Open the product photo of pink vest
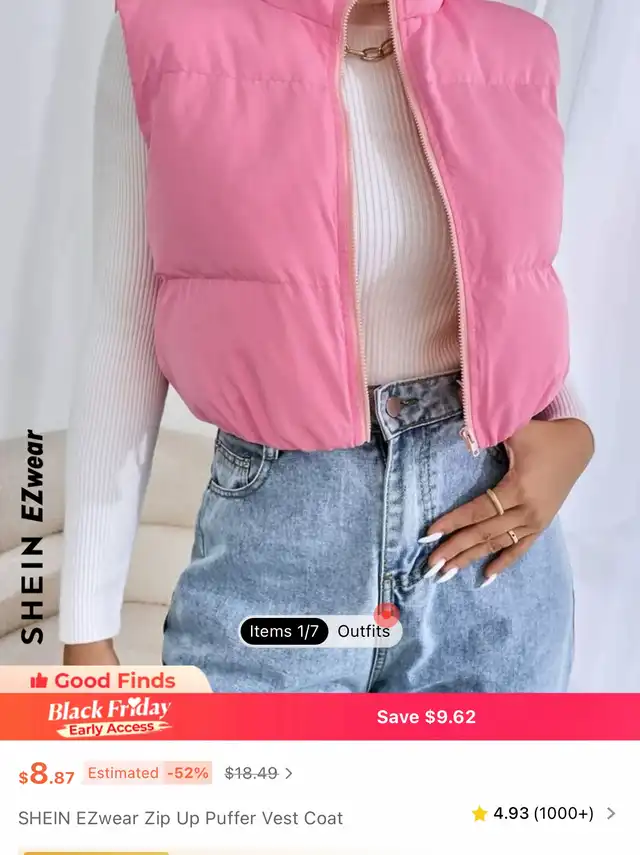The image size is (640, 855). [x=320, y=300]
